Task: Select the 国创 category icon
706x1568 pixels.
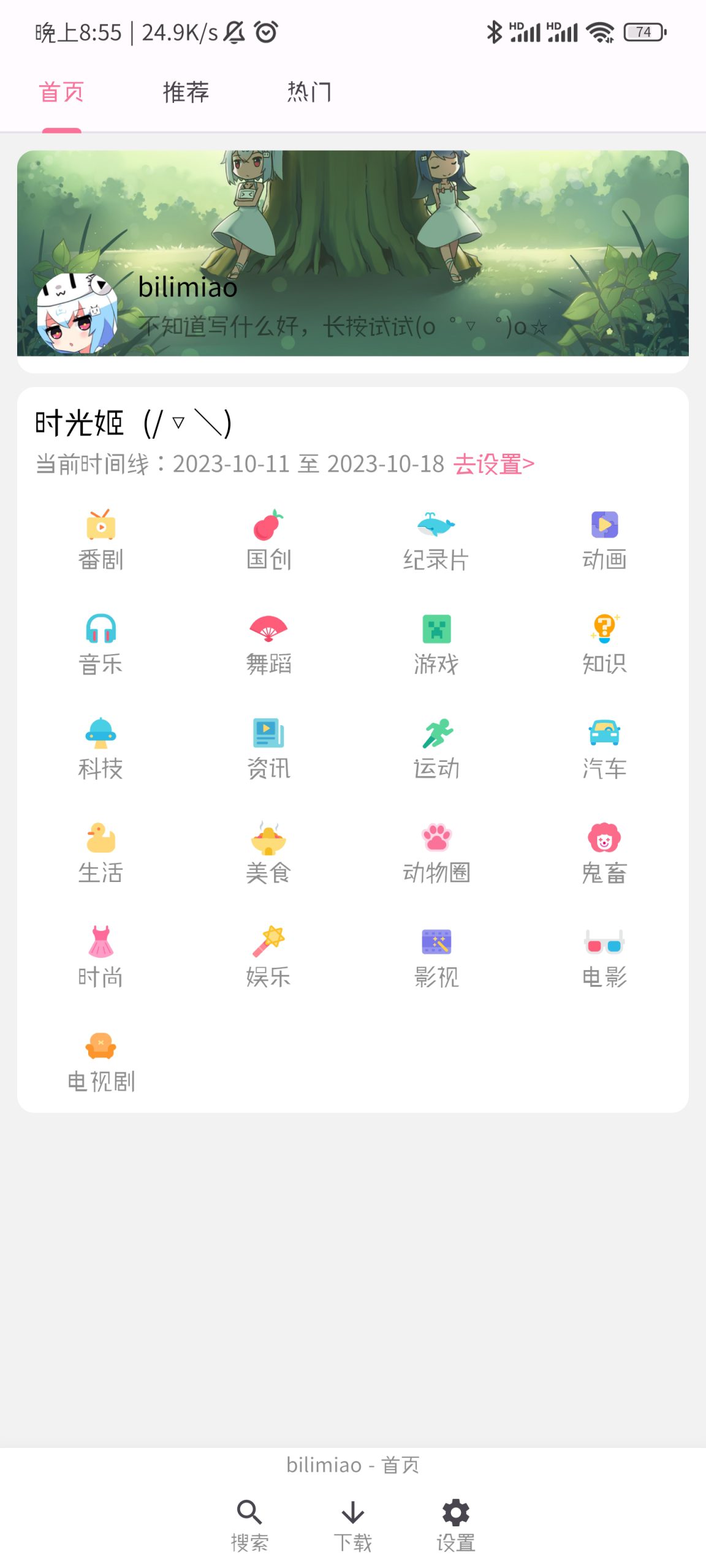Action: pyautogui.click(x=268, y=539)
